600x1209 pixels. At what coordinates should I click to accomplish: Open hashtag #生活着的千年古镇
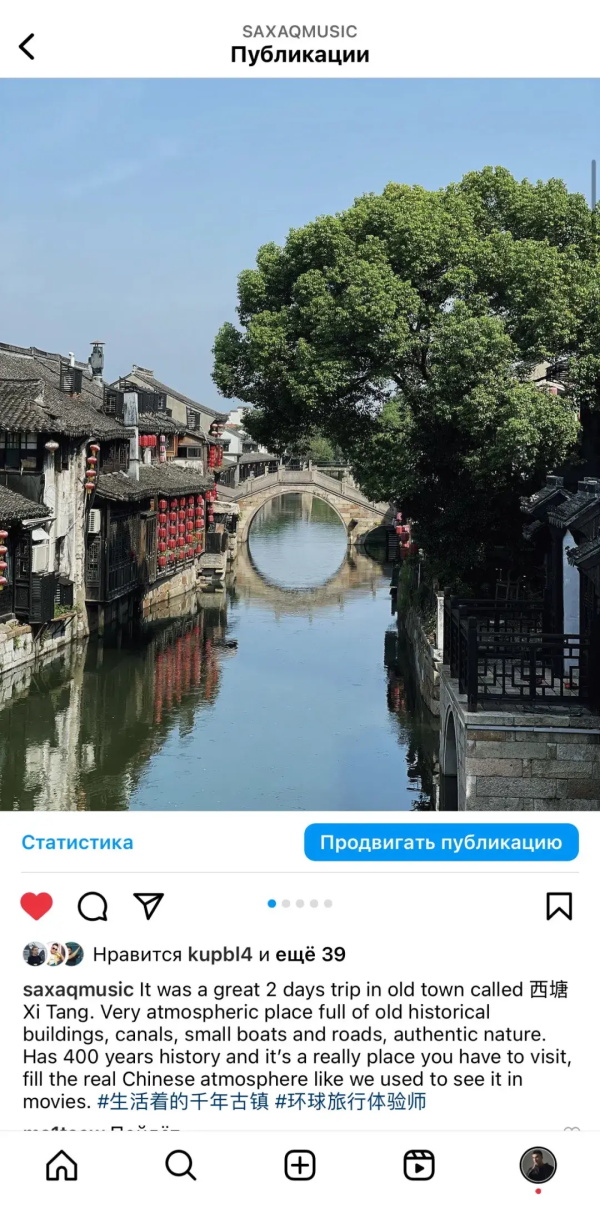tap(184, 1102)
